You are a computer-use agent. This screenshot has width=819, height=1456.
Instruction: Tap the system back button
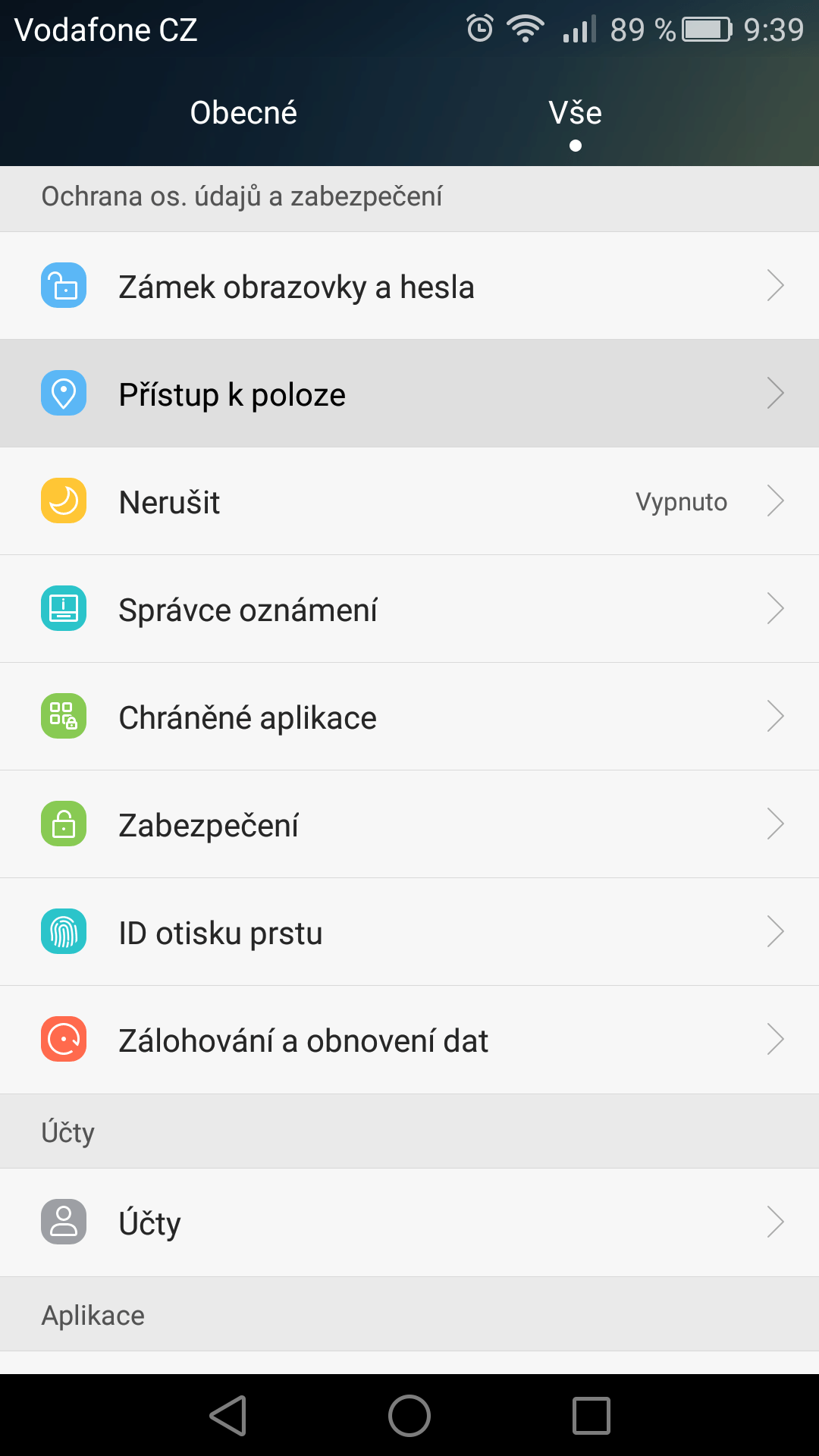[227, 1415]
